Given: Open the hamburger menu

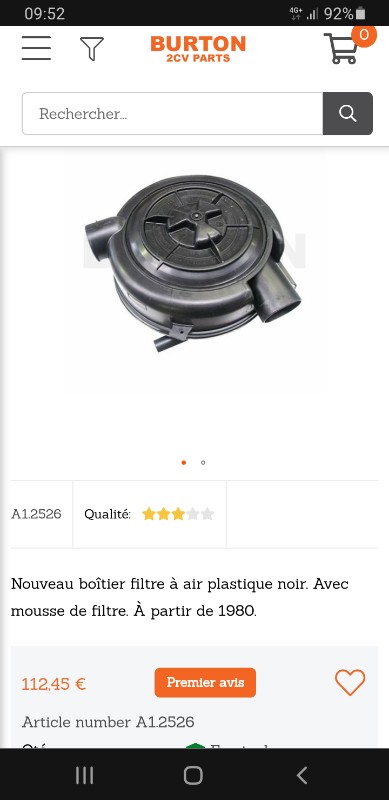Looking at the screenshot, I should (36, 48).
